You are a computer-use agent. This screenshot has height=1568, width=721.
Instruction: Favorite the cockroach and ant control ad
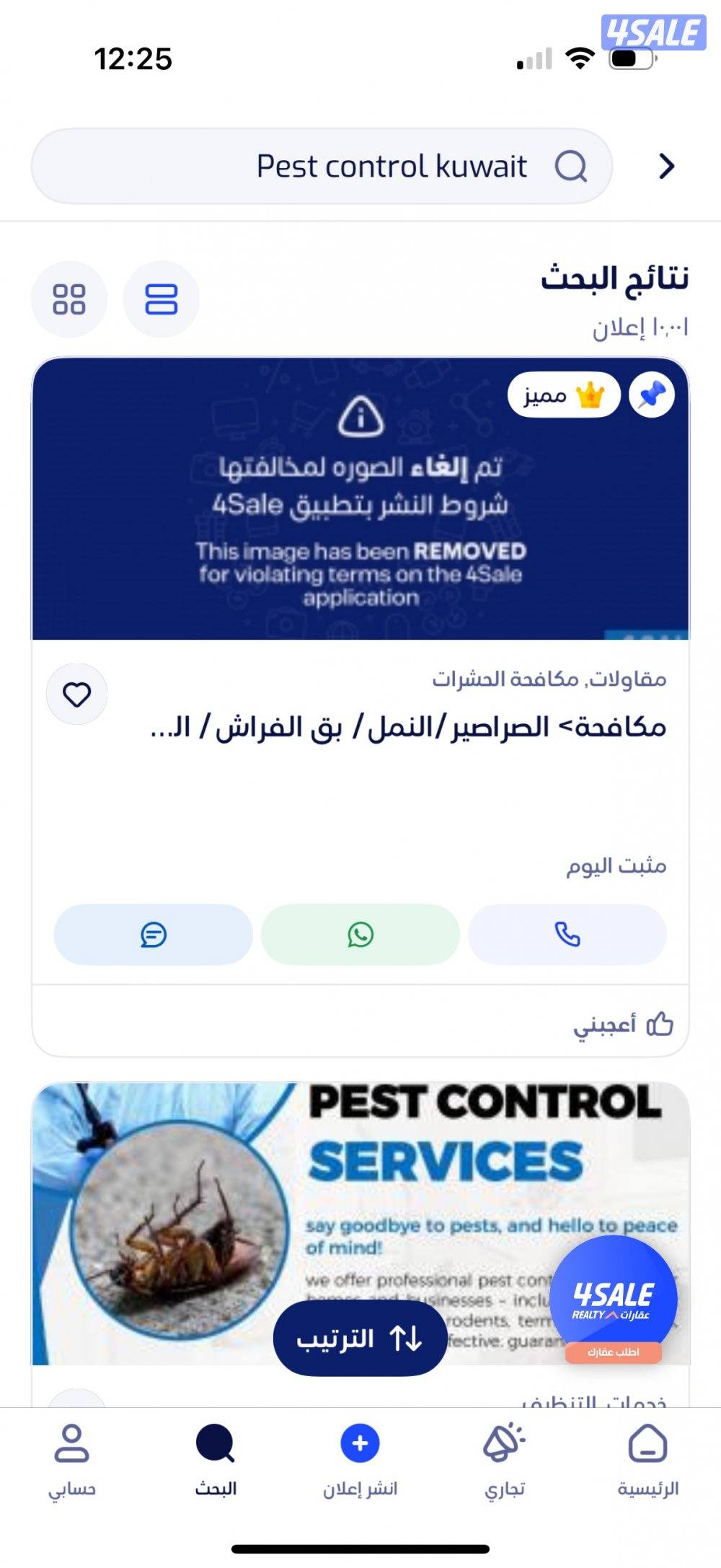pyautogui.click(x=77, y=695)
